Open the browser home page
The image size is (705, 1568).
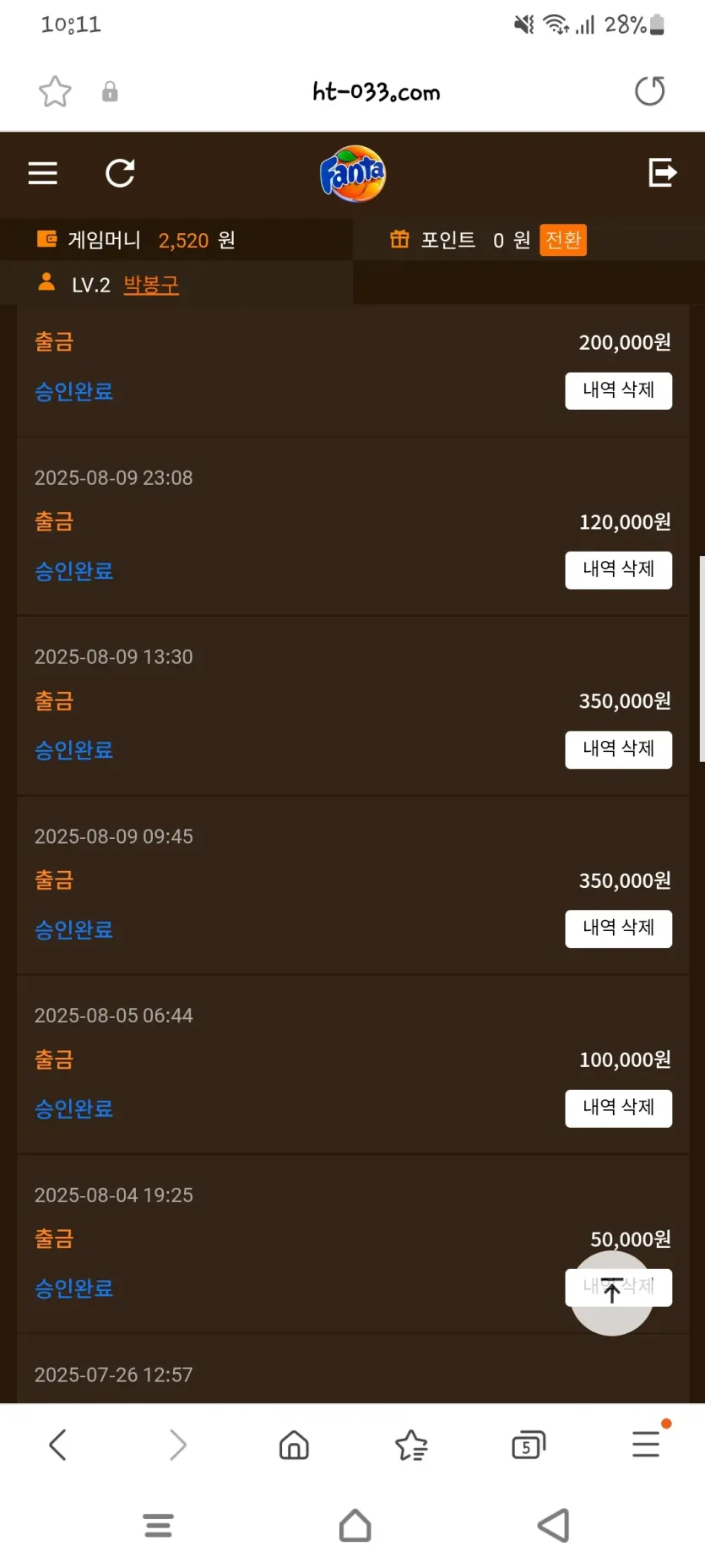(294, 1445)
